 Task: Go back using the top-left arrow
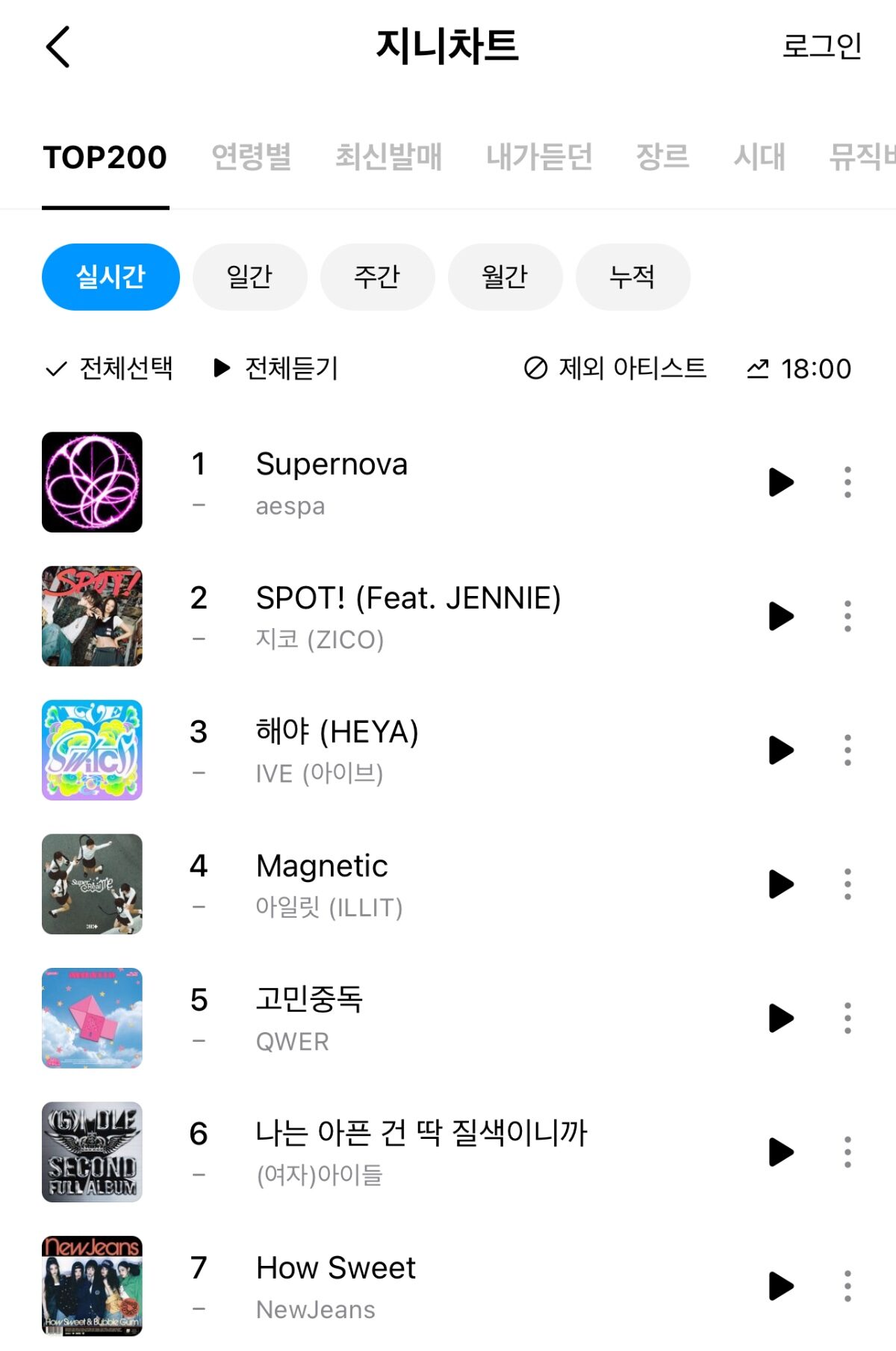tap(58, 47)
